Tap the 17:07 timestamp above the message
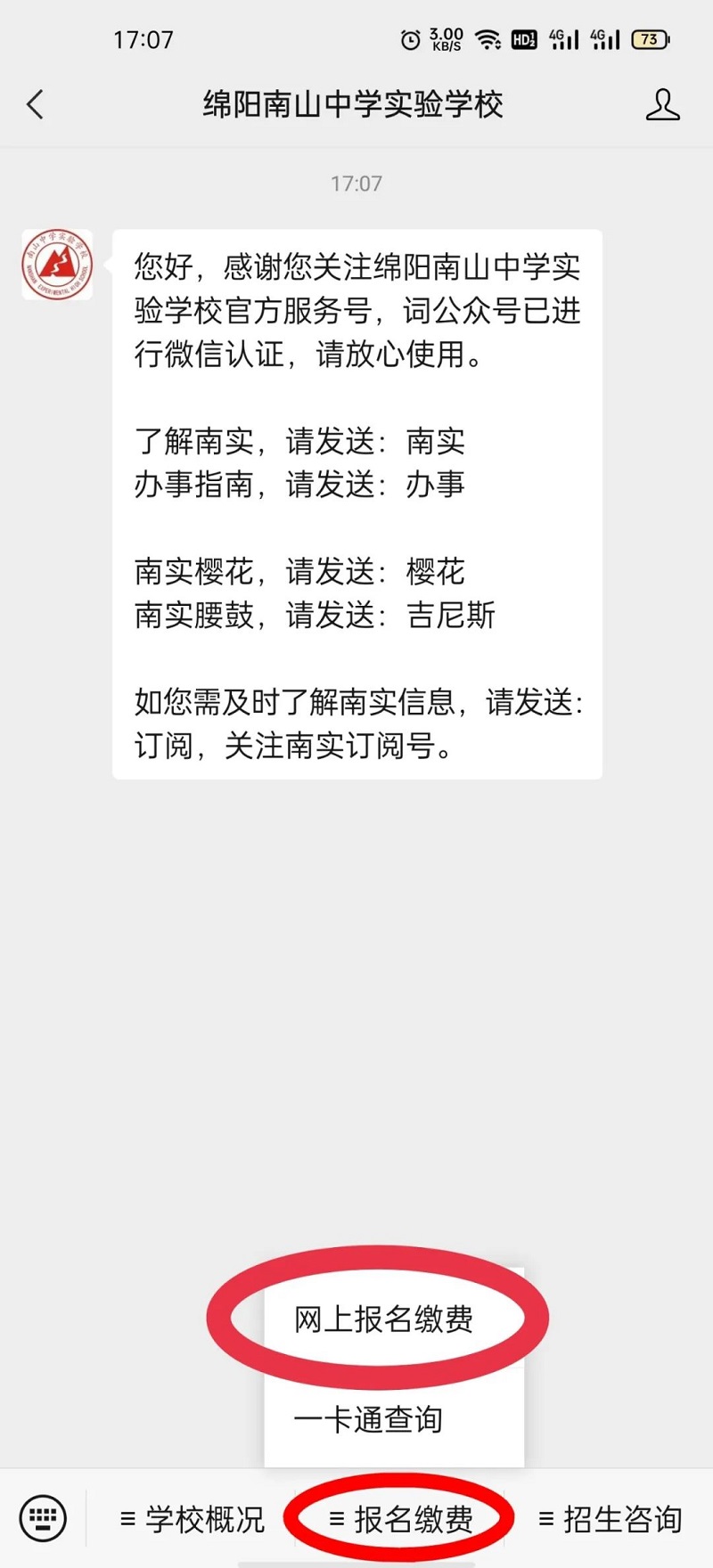Viewport: 713px width, 1568px height. pos(356,184)
